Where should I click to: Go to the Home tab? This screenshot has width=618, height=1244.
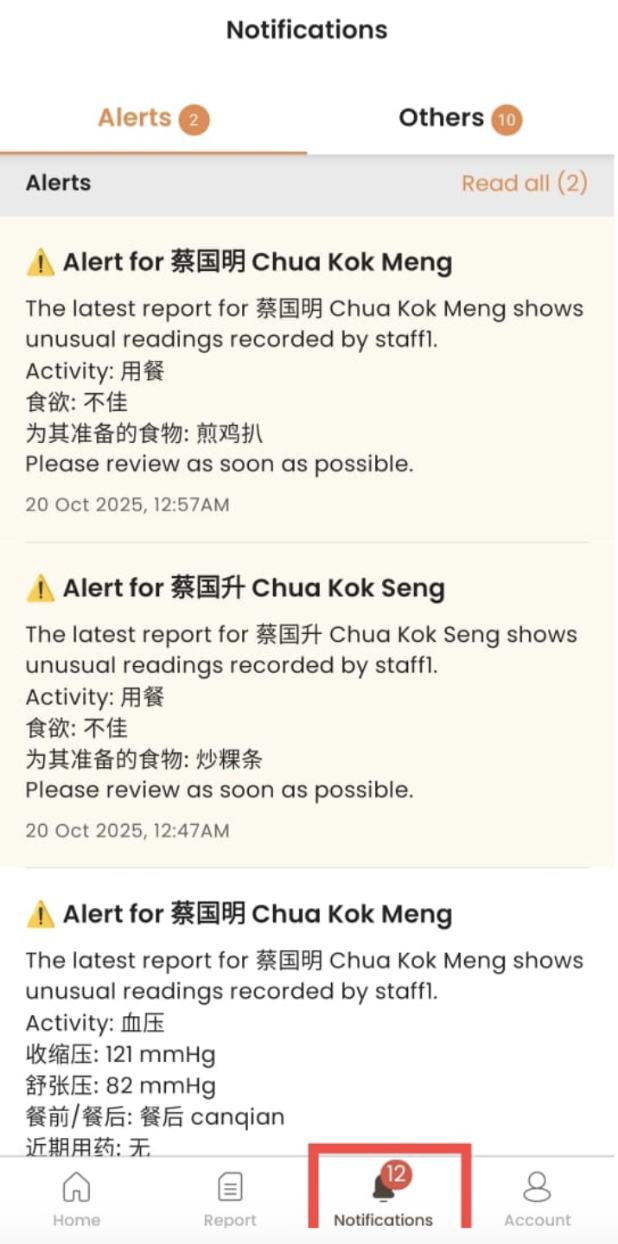point(76,1199)
